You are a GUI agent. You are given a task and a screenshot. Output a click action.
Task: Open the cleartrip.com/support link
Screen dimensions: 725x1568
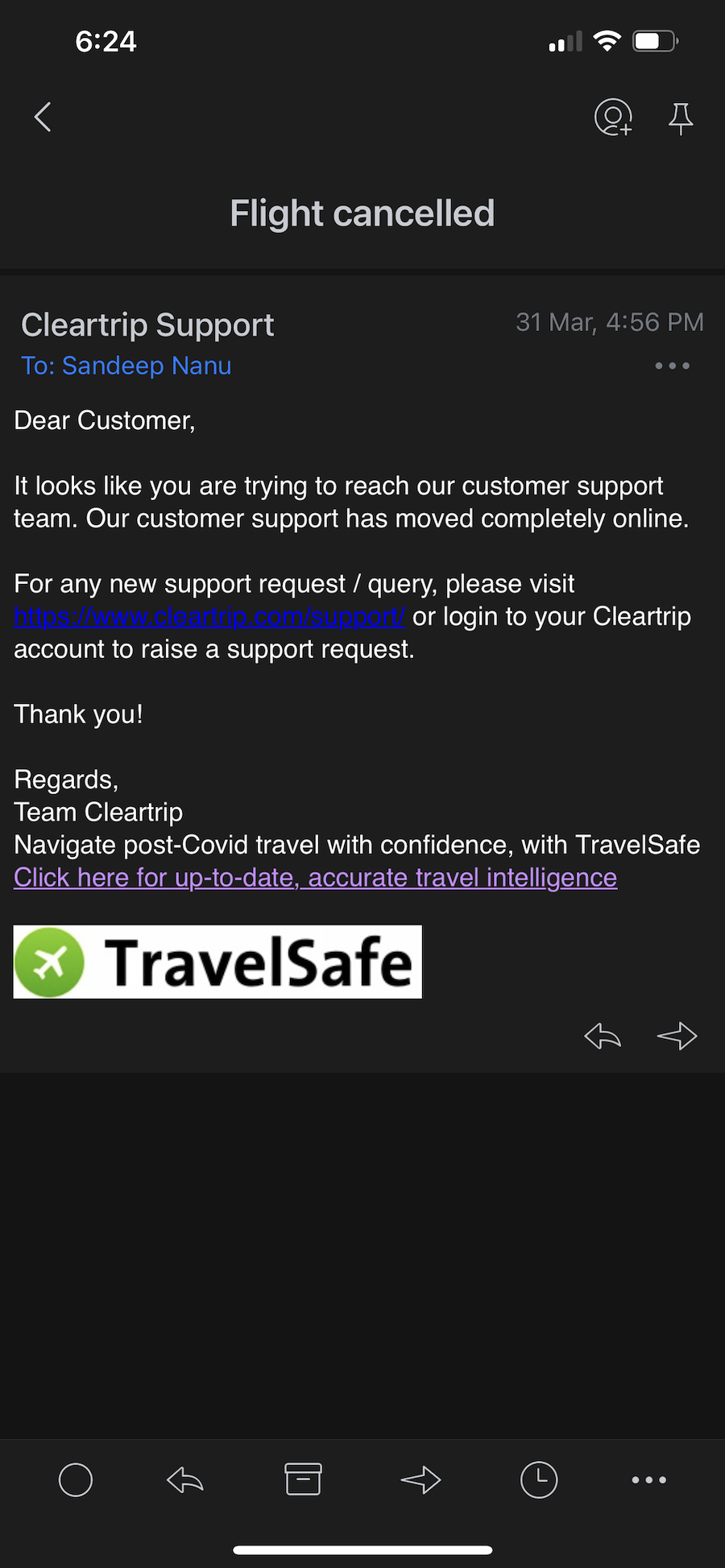(209, 616)
